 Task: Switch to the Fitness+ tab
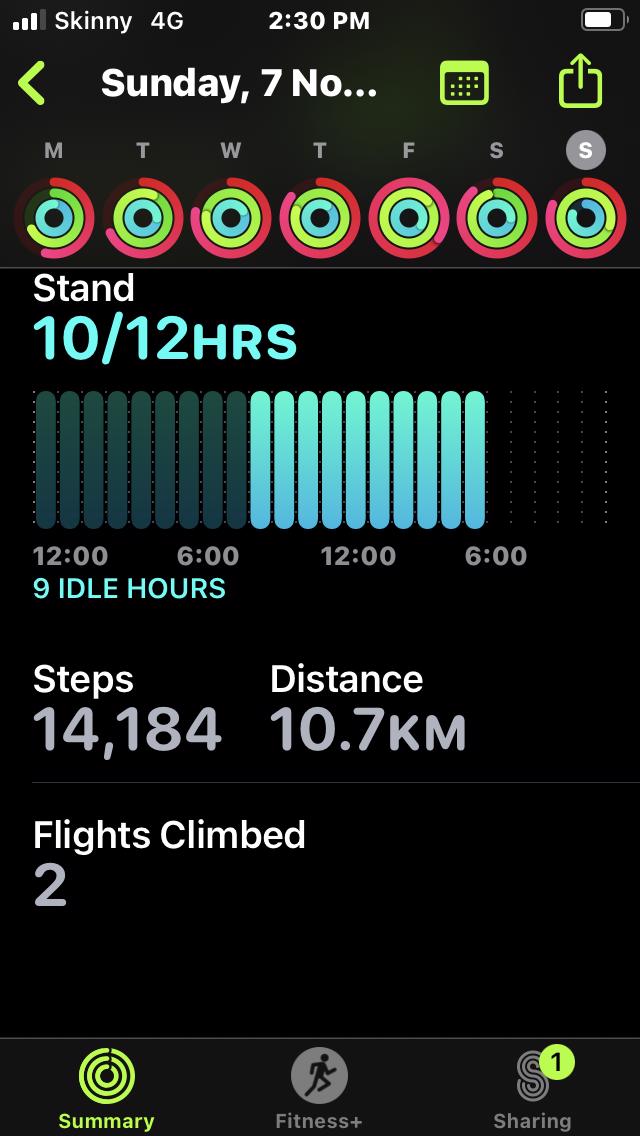click(319, 1090)
